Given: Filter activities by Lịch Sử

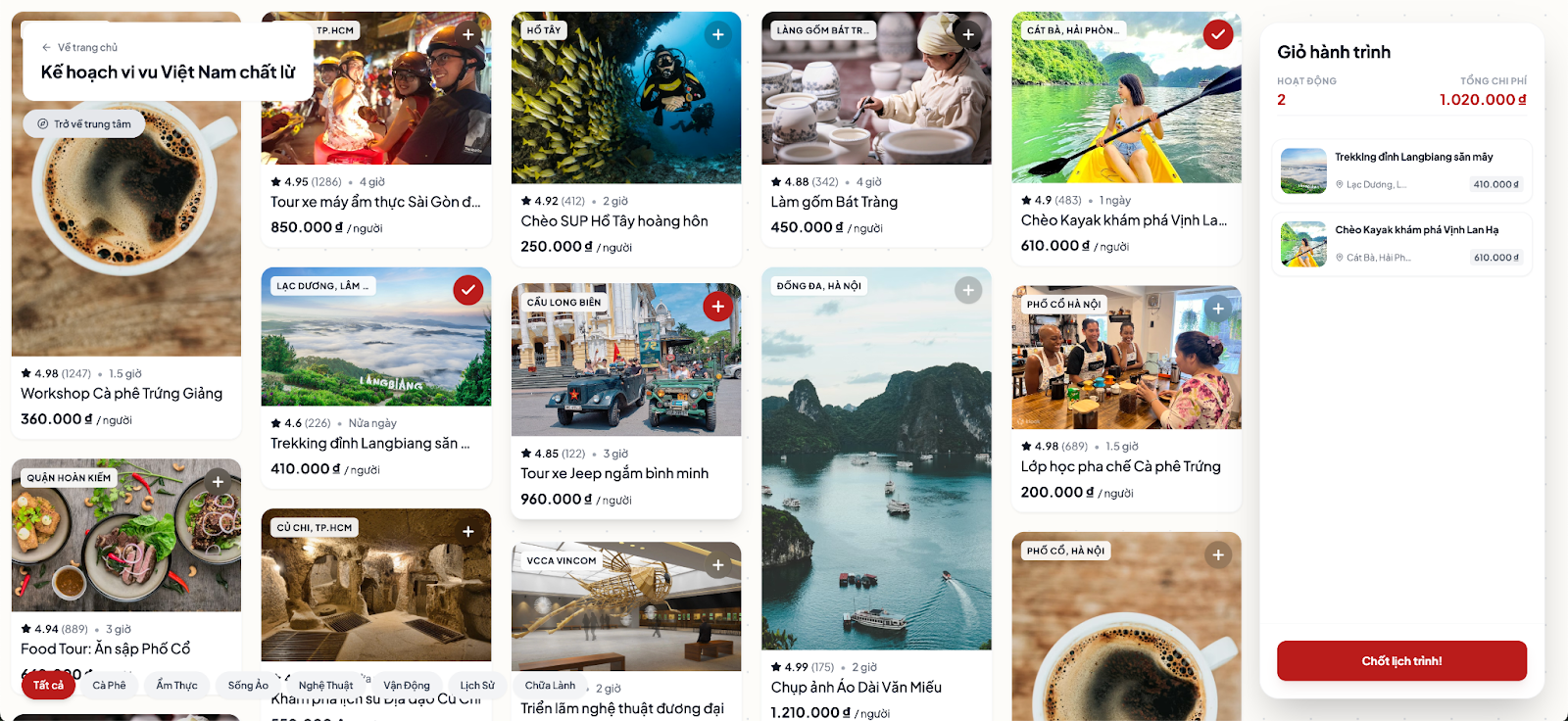Looking at the screenshot, I should coord(477,685).
